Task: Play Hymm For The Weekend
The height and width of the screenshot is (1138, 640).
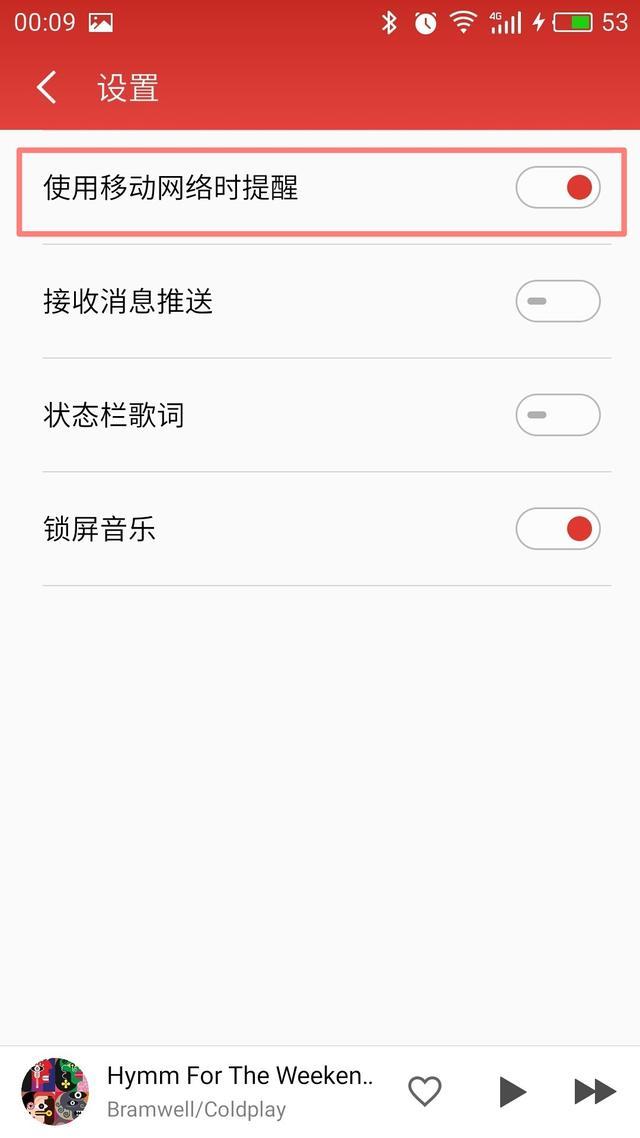Action: click(x=512, y=1091)
